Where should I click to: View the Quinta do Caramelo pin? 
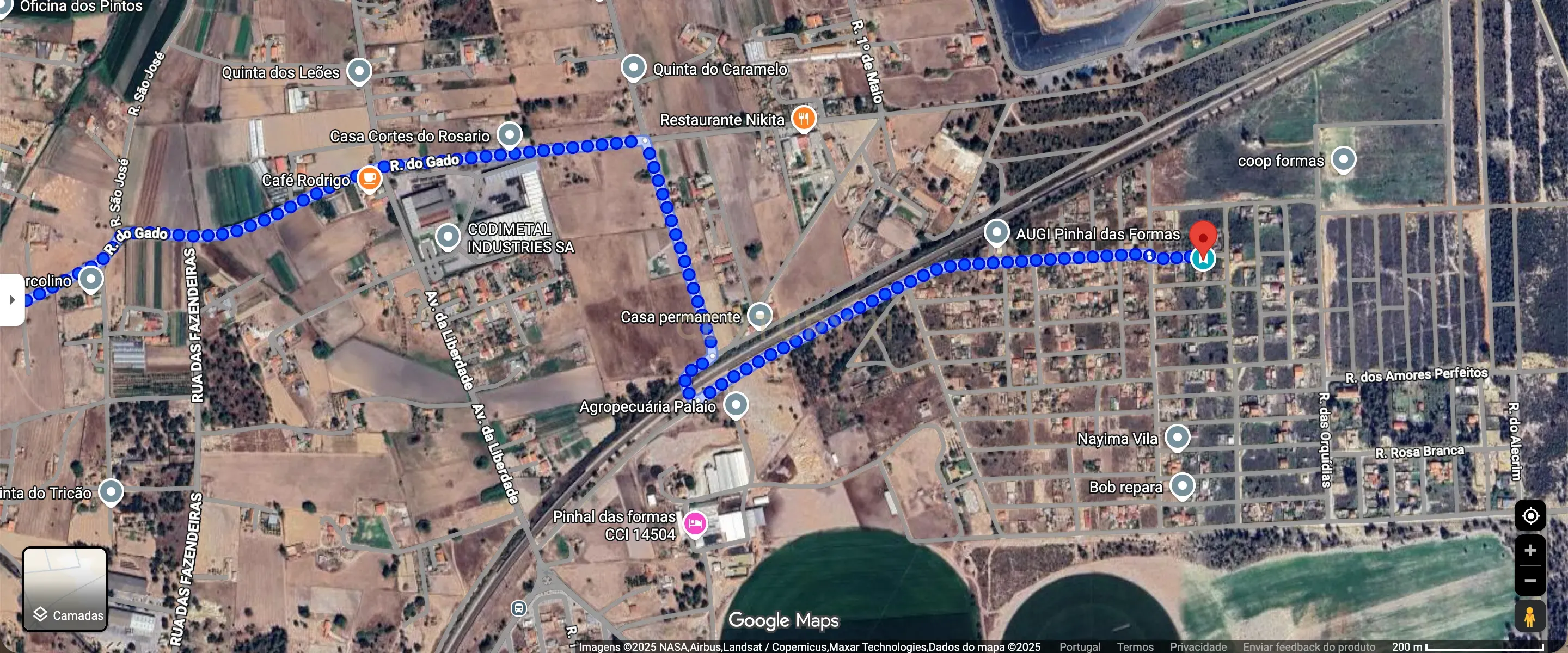633,67
